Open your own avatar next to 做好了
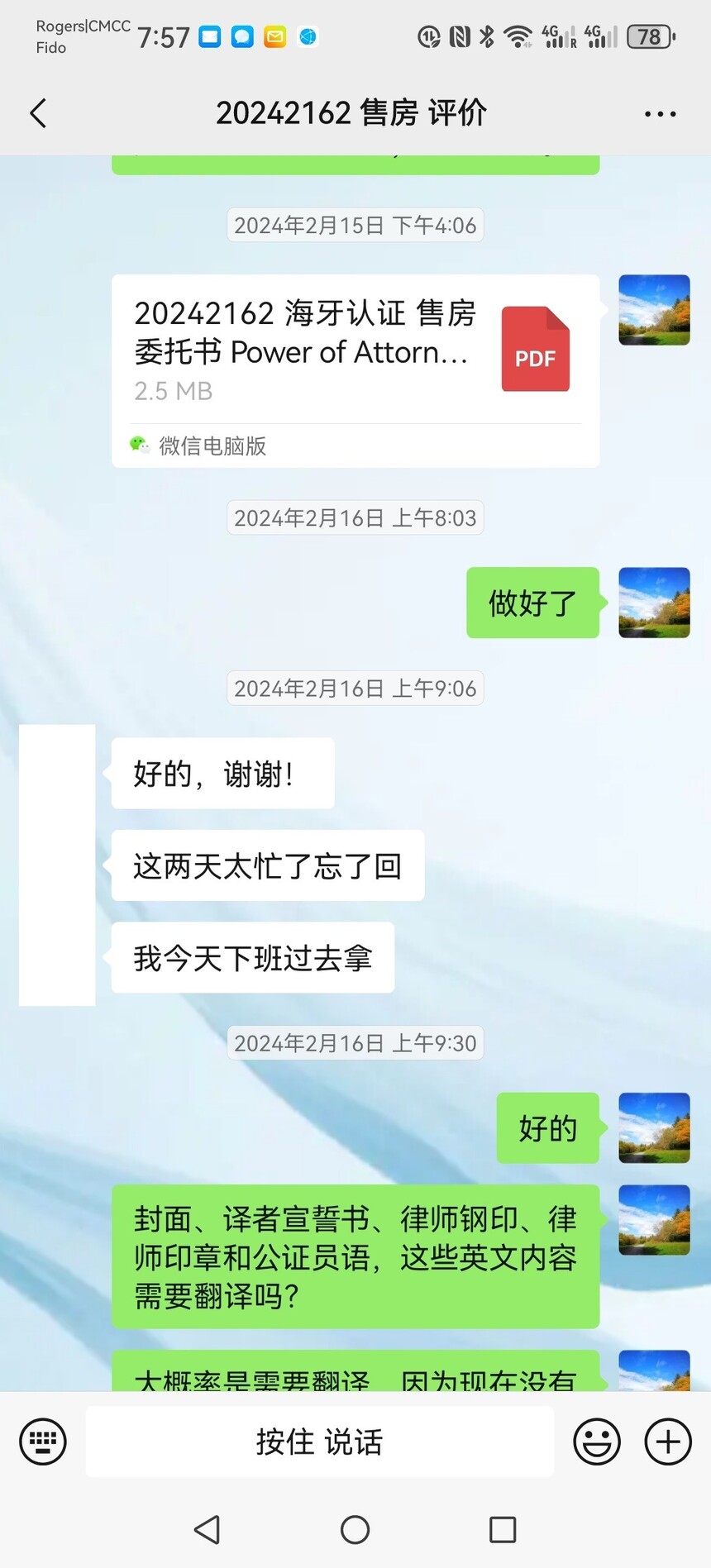Screen dimensions: 711x1568 tap(654, 603)
